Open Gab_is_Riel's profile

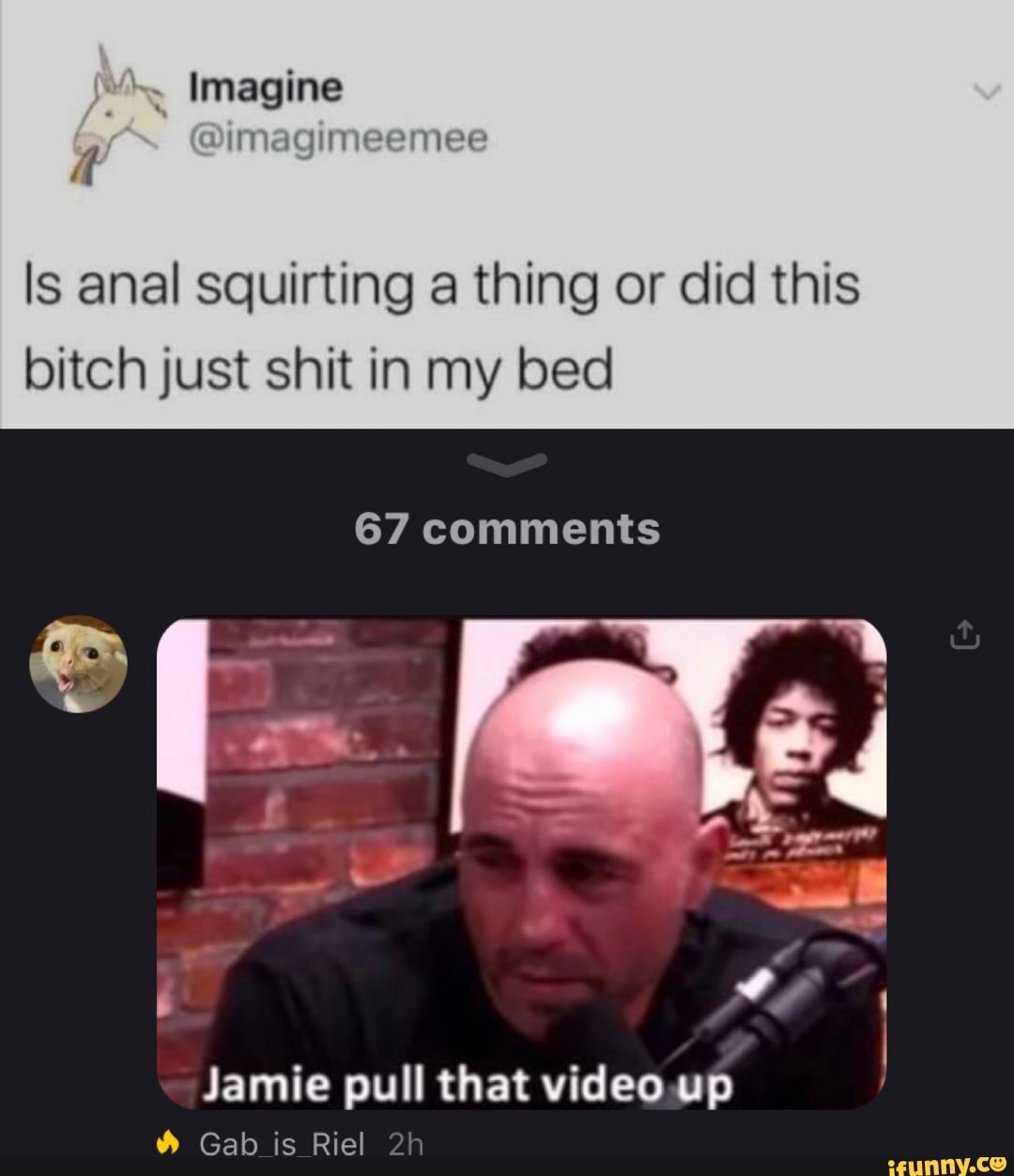click(281, 1145)
